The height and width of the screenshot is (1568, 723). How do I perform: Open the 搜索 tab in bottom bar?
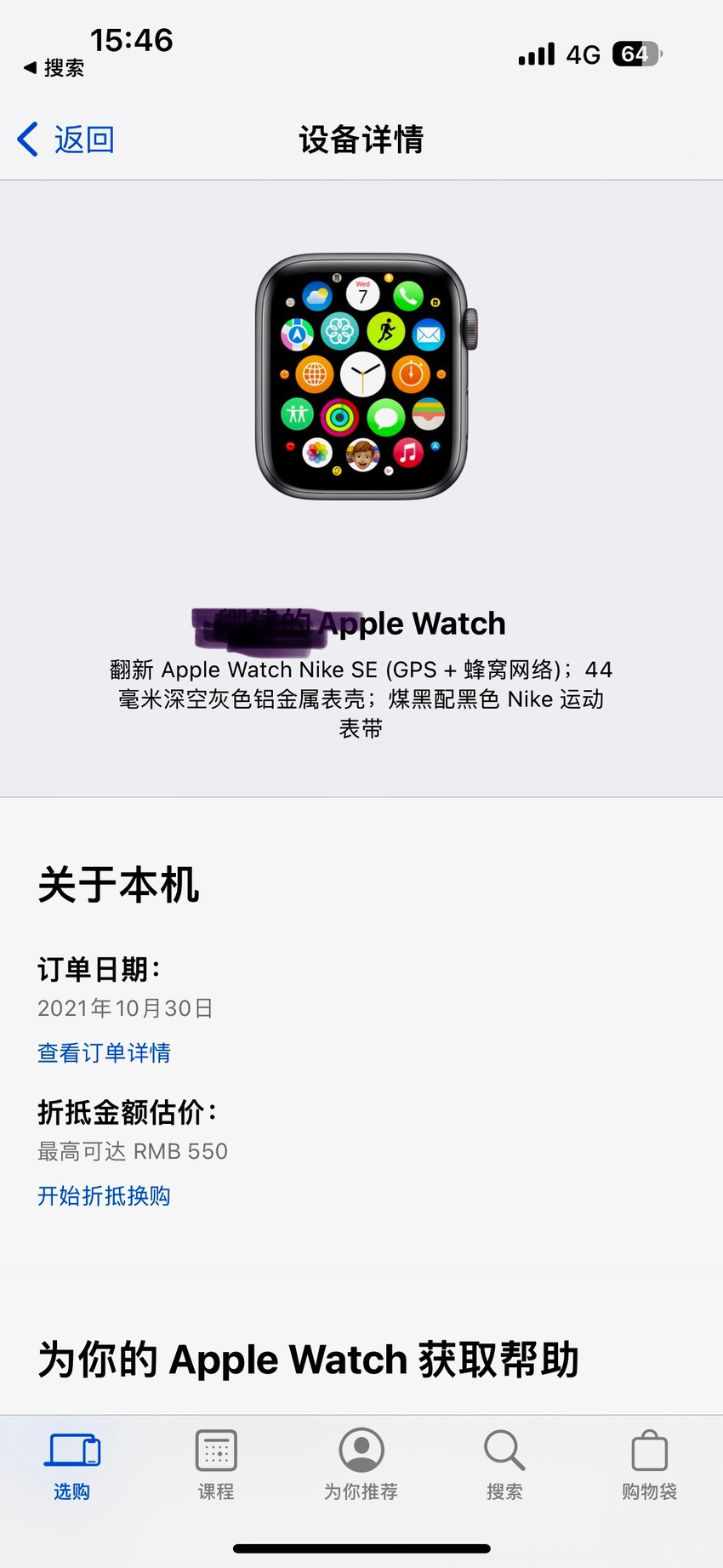(x=504, y=1467)
